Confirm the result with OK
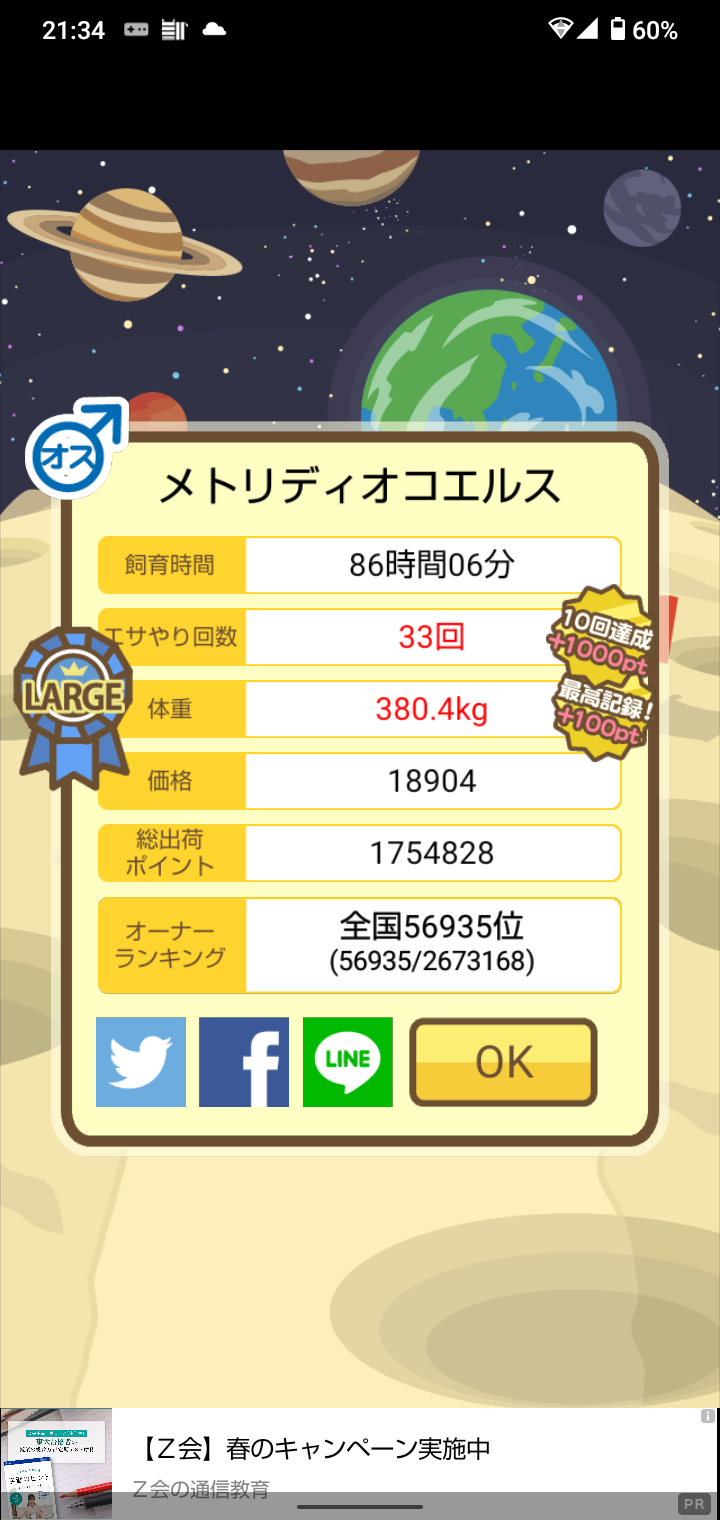Image resolution: width=720 pixels, height=1520 pixels. click(x=503, y=1062)
